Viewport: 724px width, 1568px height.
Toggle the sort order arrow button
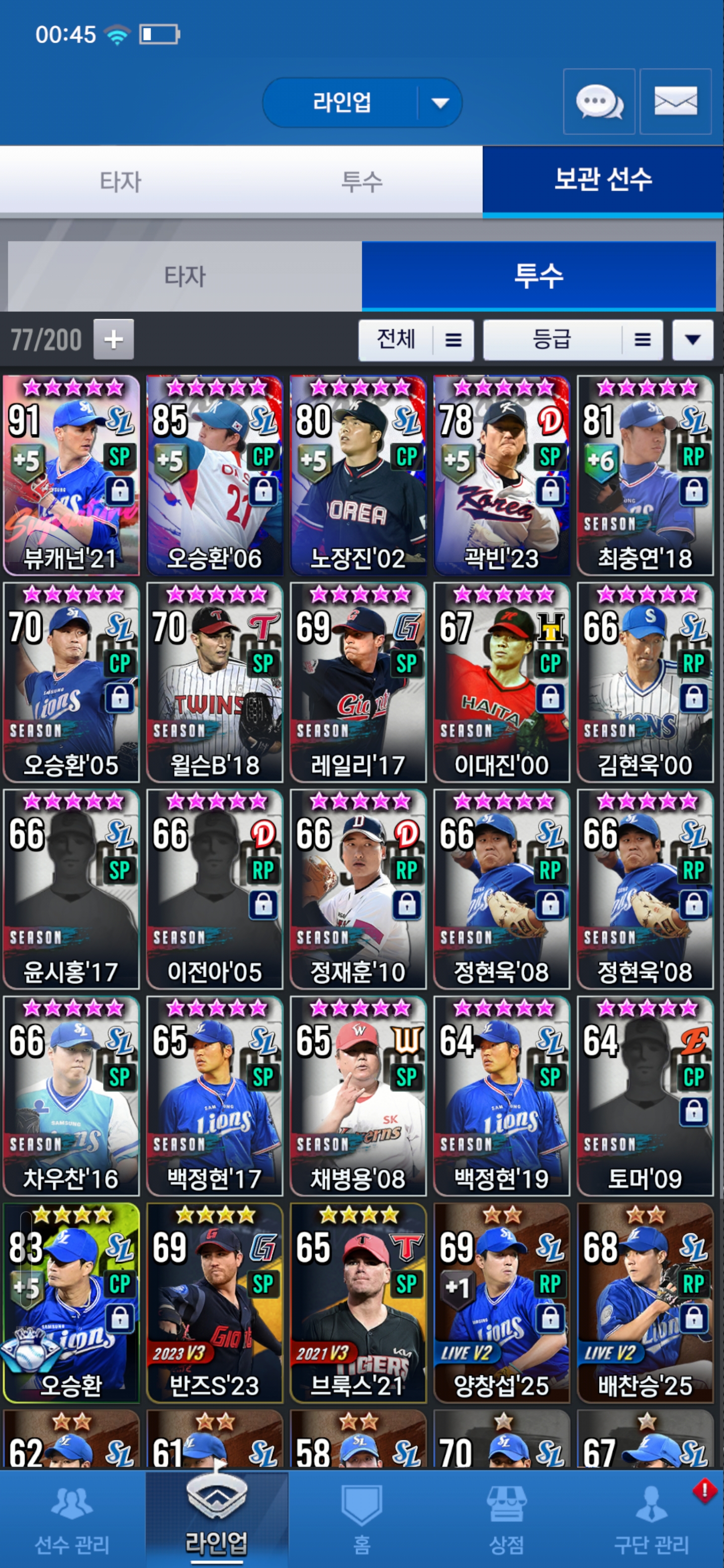[692, 340]
